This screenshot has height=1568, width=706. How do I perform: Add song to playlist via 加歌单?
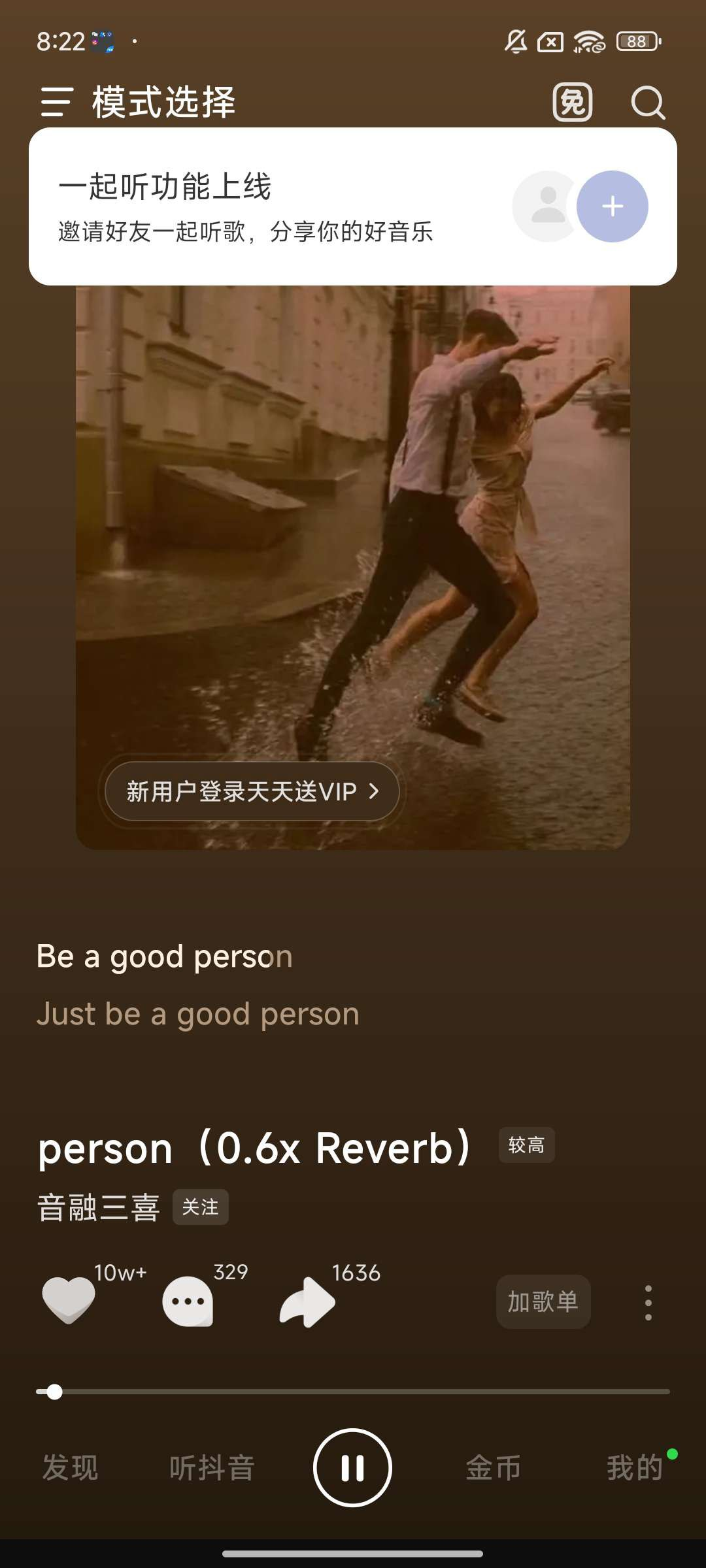click(x=543, y=1301)
